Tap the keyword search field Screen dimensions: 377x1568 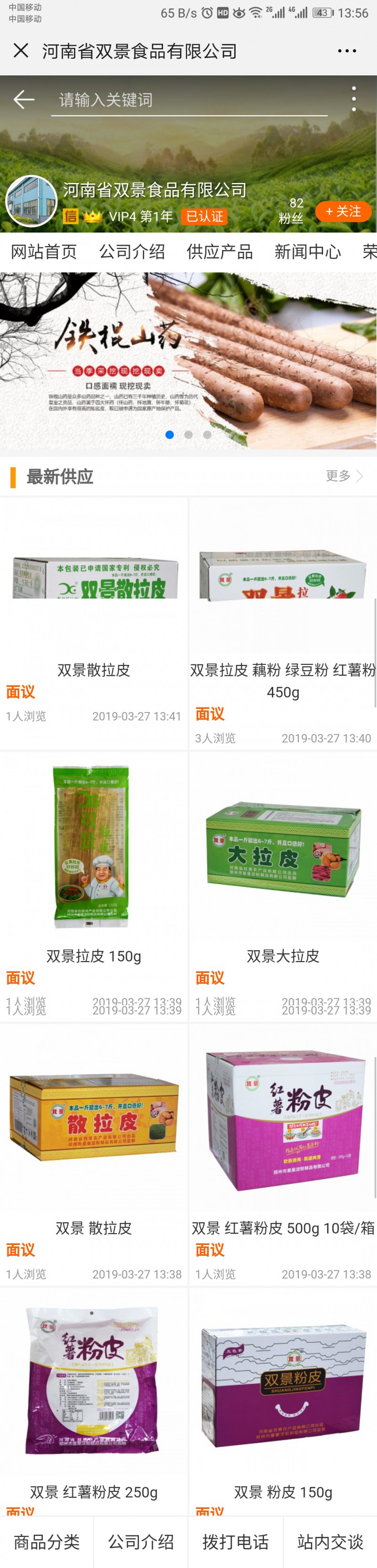pyautogui.click(x=188, y=100)
